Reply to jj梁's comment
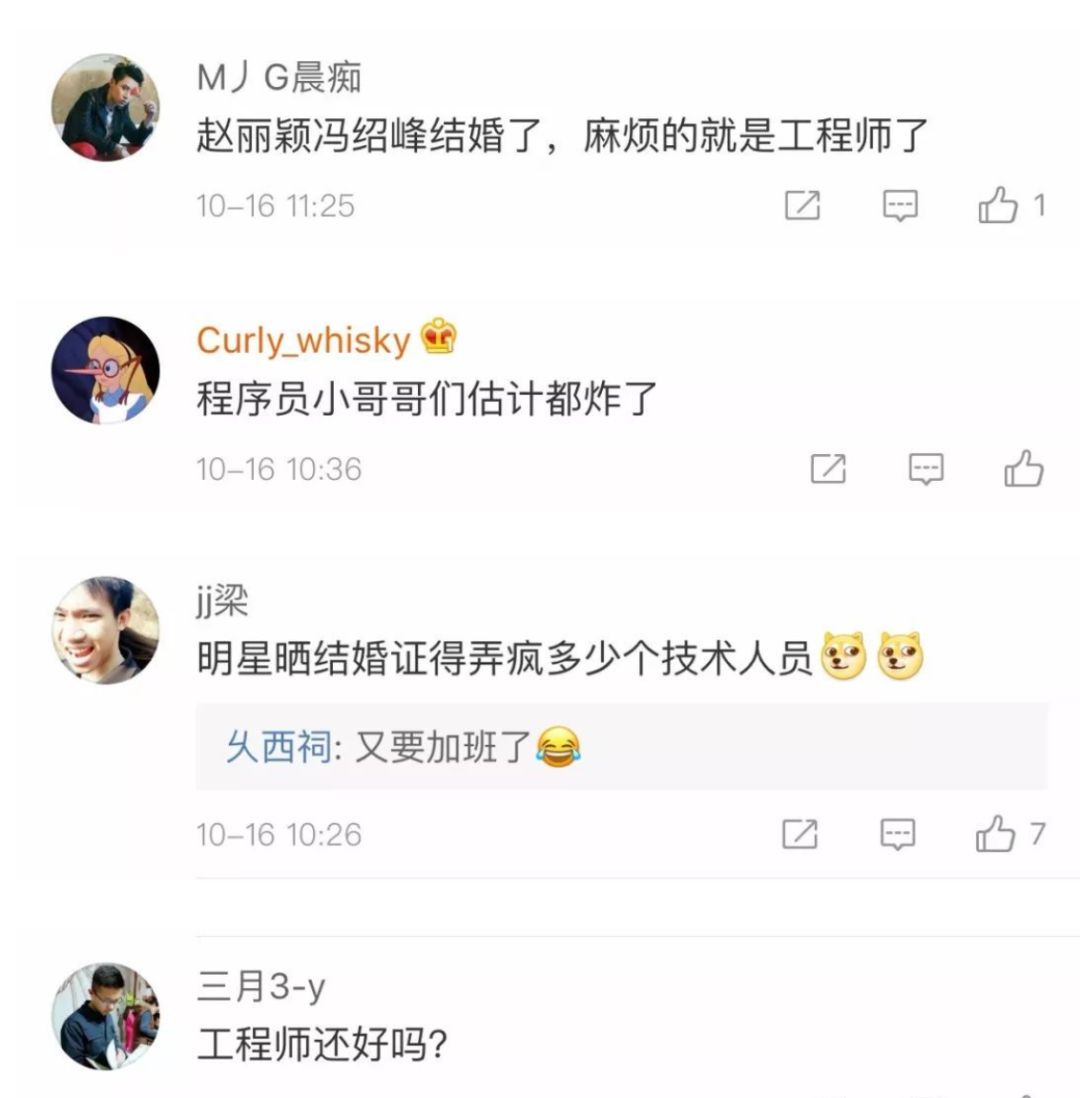1080x1098 pixels. 898,834
